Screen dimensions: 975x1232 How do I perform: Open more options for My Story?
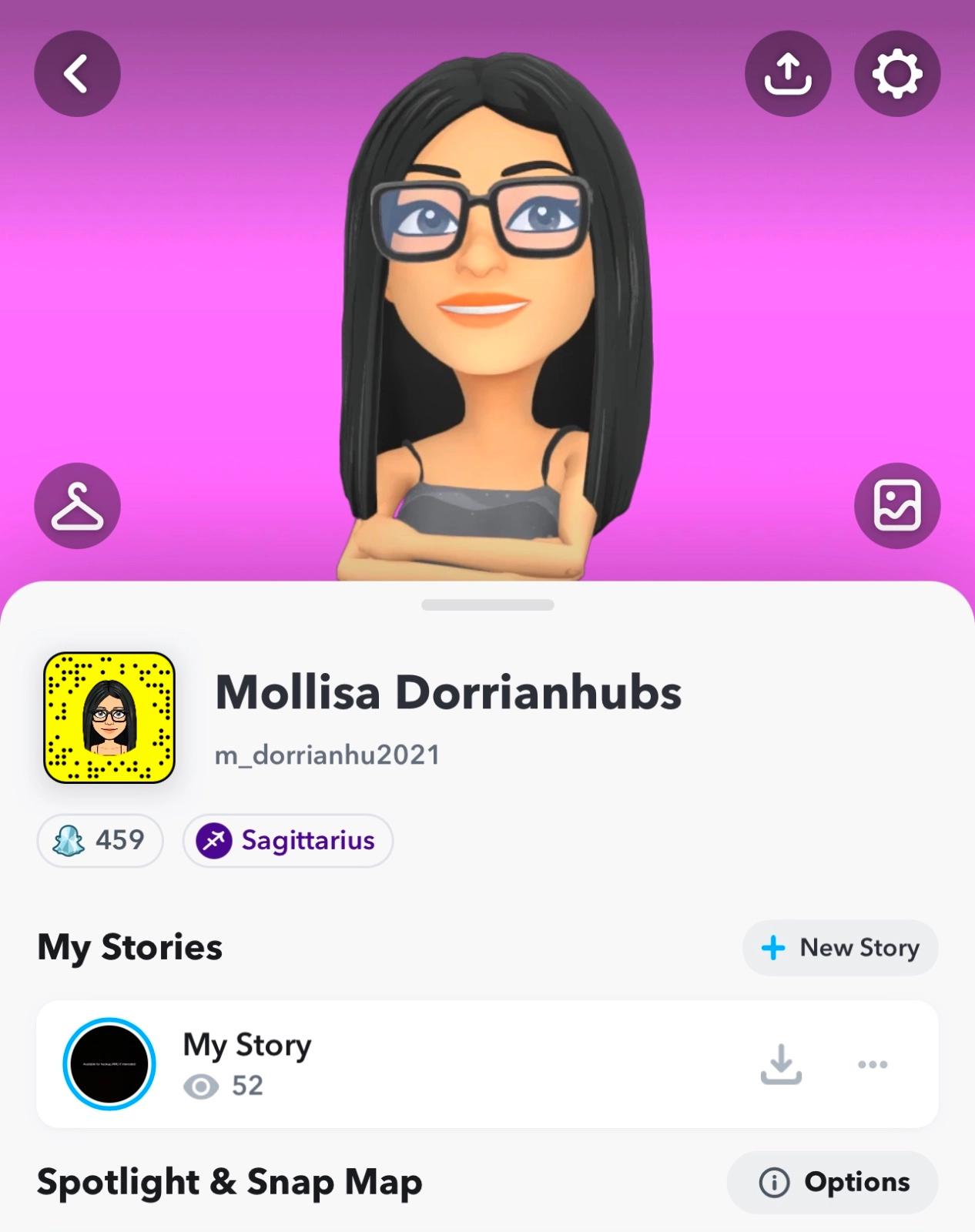872,1064
